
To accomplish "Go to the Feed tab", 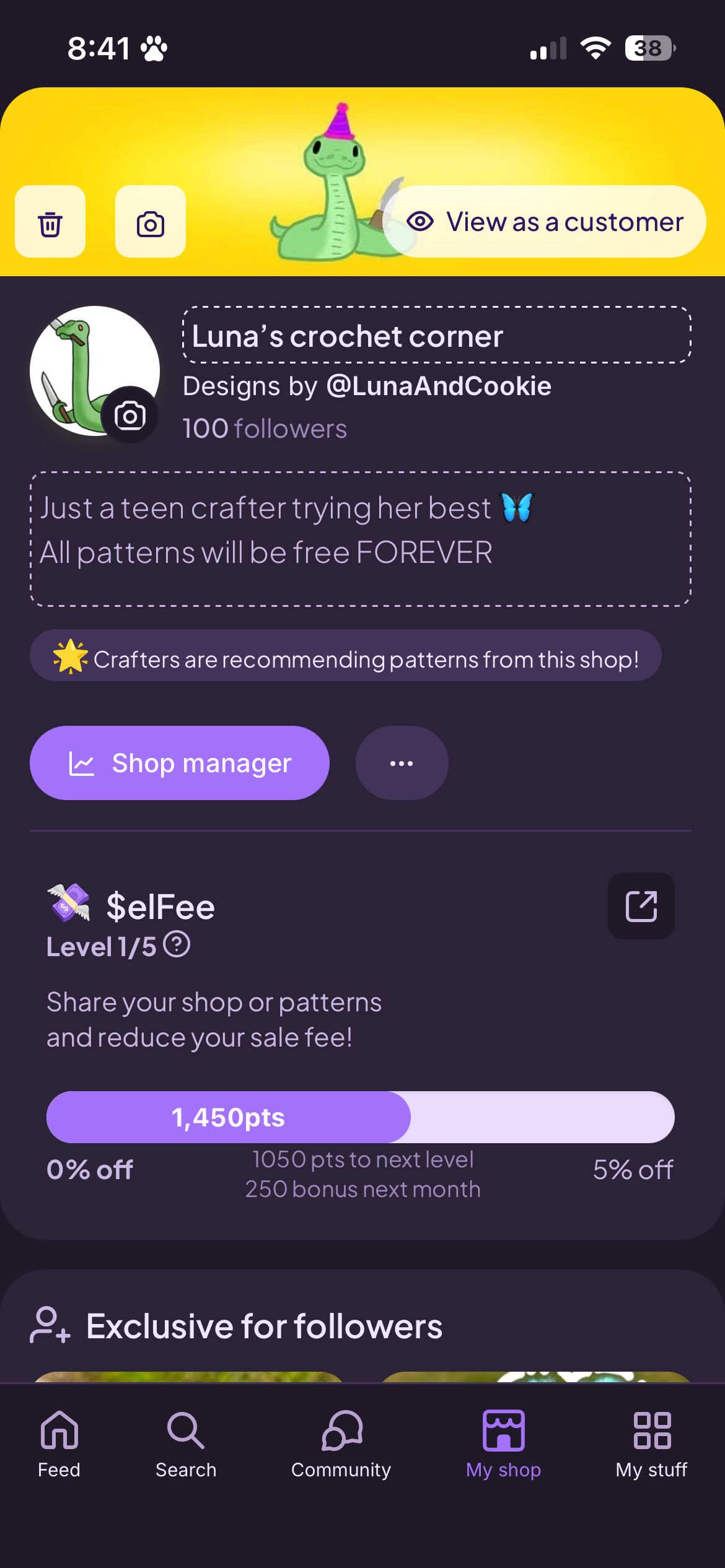I will (x=59, y=1444).
